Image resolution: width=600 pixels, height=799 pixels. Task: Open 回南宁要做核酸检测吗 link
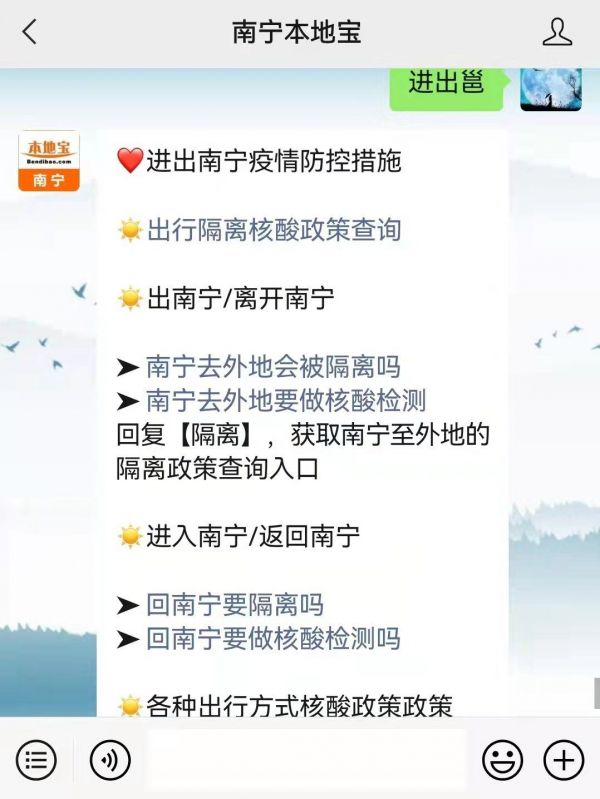pyautogui.click(x=273, y=638)
